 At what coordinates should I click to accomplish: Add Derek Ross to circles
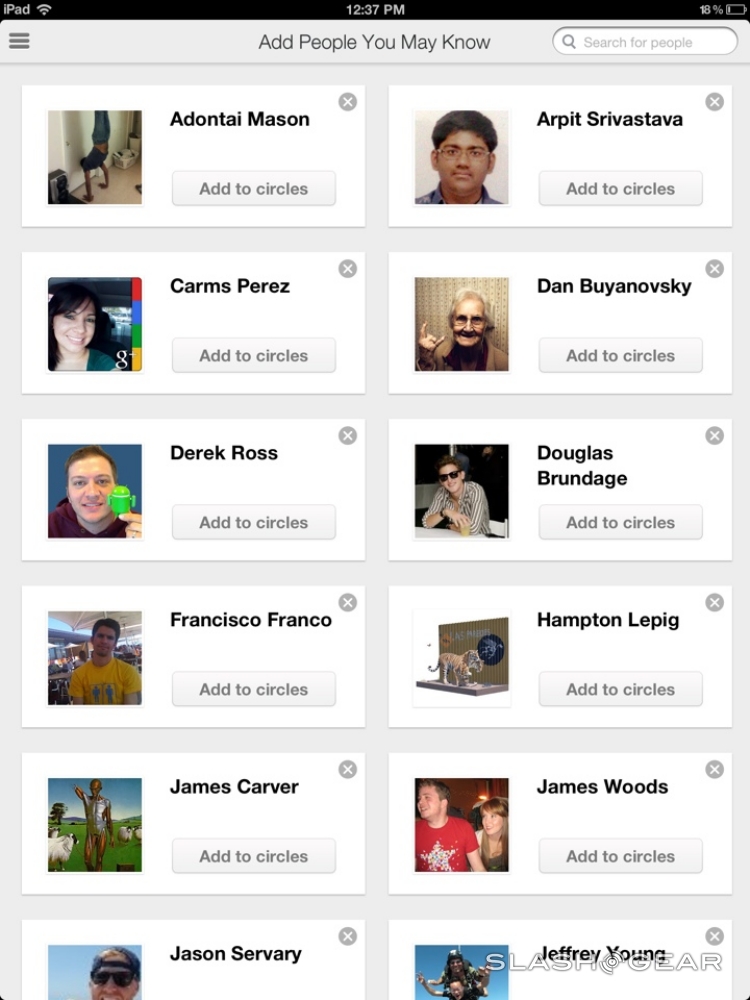pyautogui.click(x=254, y=522)
